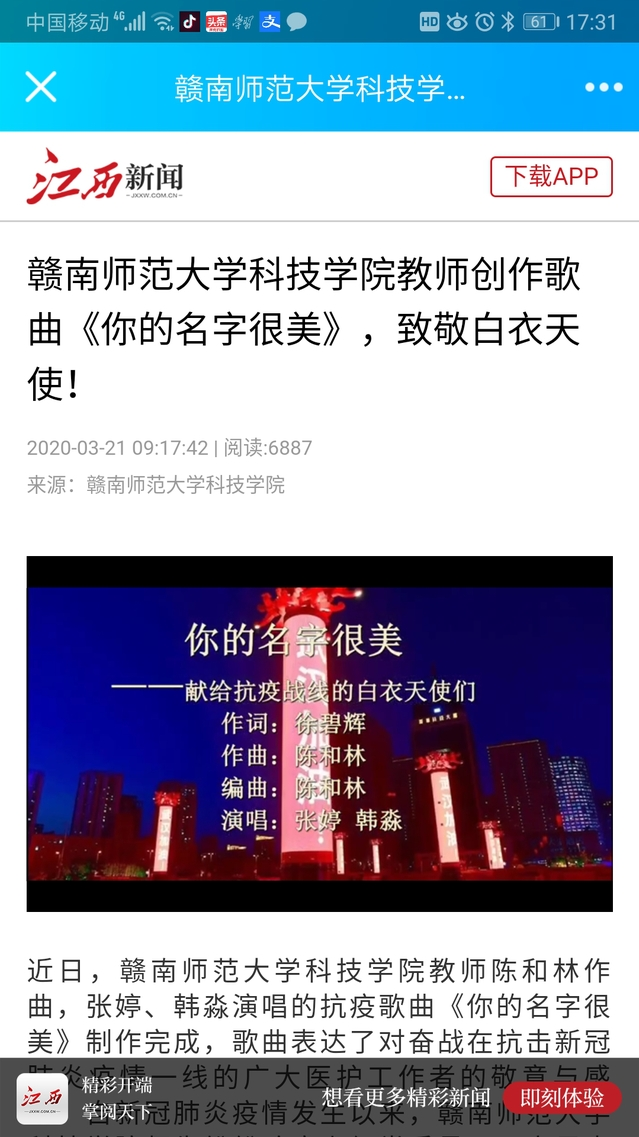The width and height of the screenshot is (639, 1137).
Task: Play the 你的名字很美 video
Action: coord(319,733)
